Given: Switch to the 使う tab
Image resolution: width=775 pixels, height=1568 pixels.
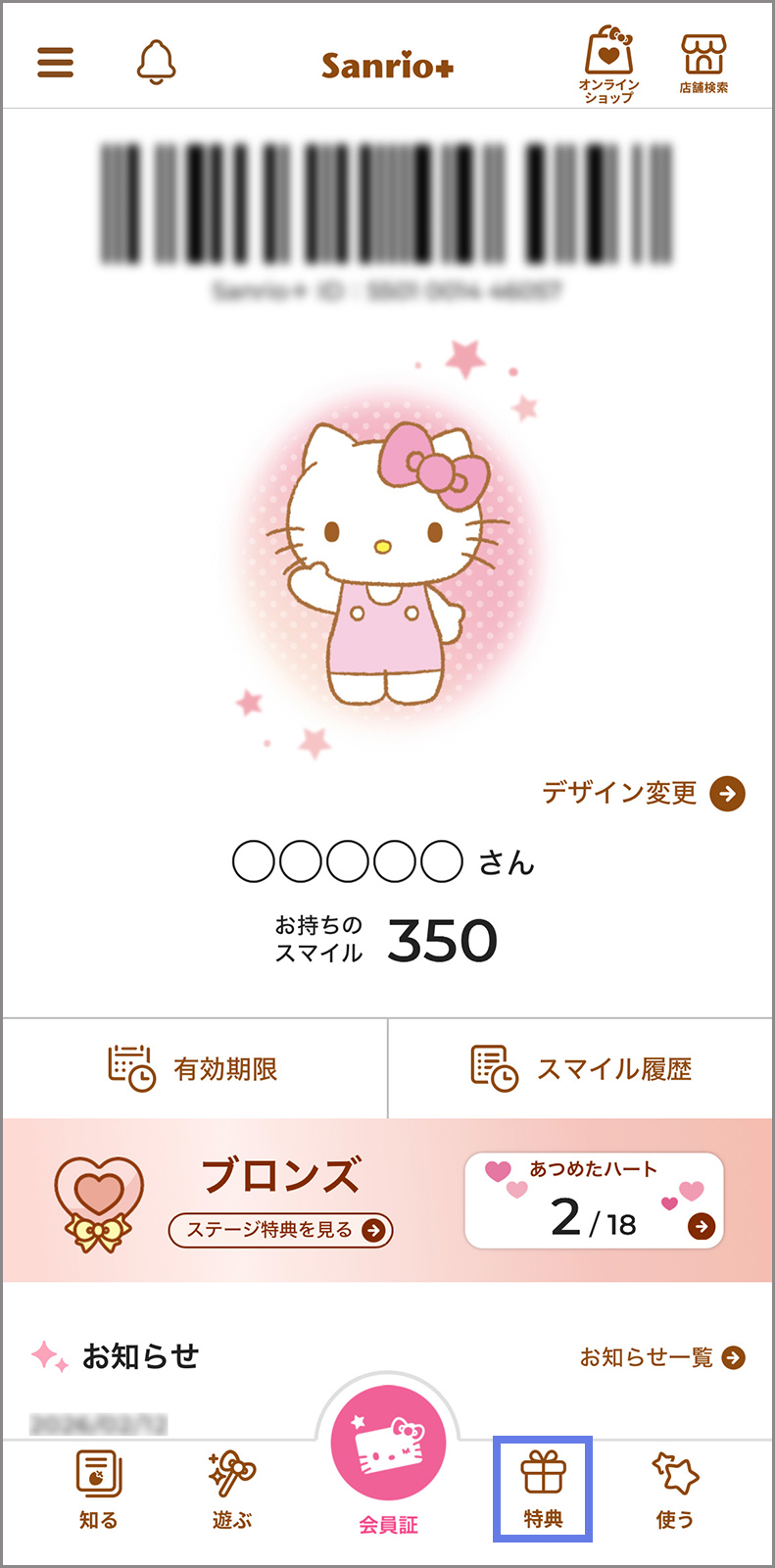Looking at the screenshot, I should coord(675,1490).
